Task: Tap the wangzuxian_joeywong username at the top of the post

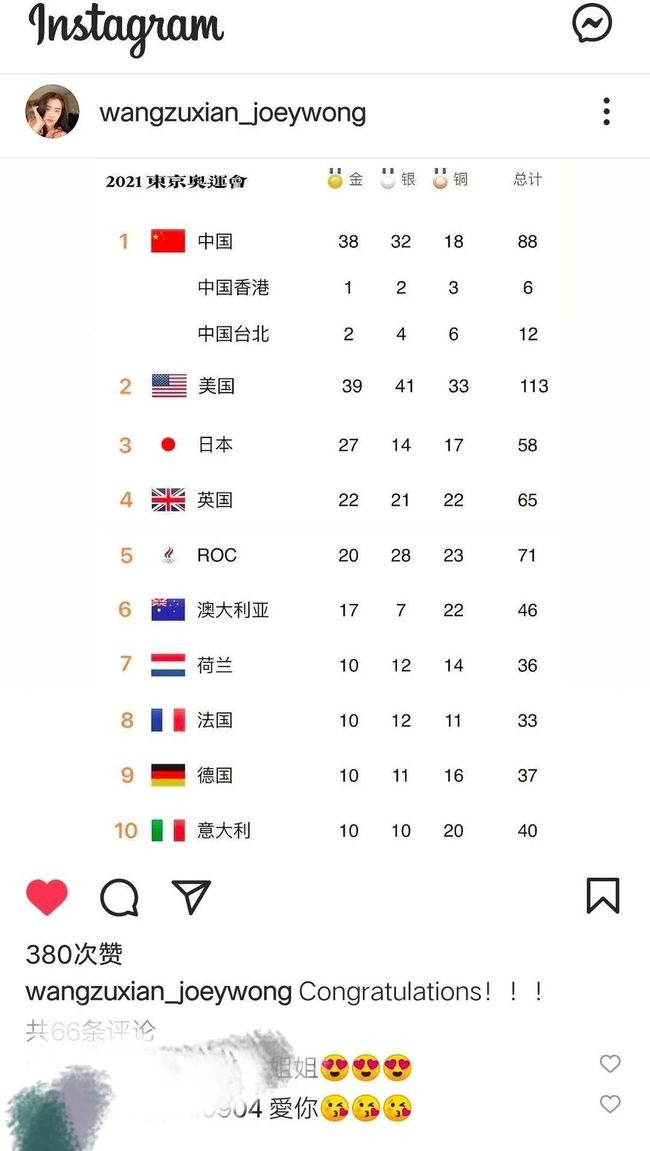Action: click(x=232, y=112)
